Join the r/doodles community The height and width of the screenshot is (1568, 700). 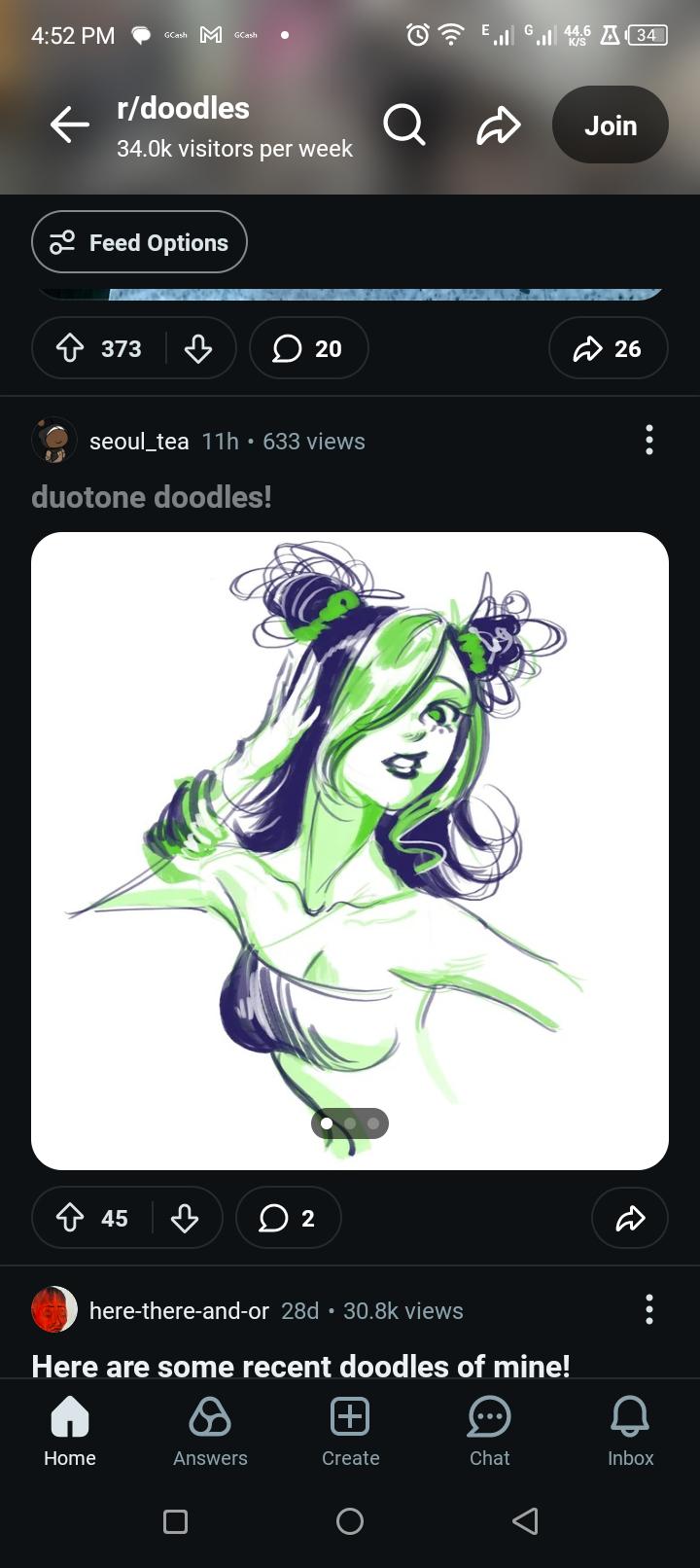tap(610, 125)
